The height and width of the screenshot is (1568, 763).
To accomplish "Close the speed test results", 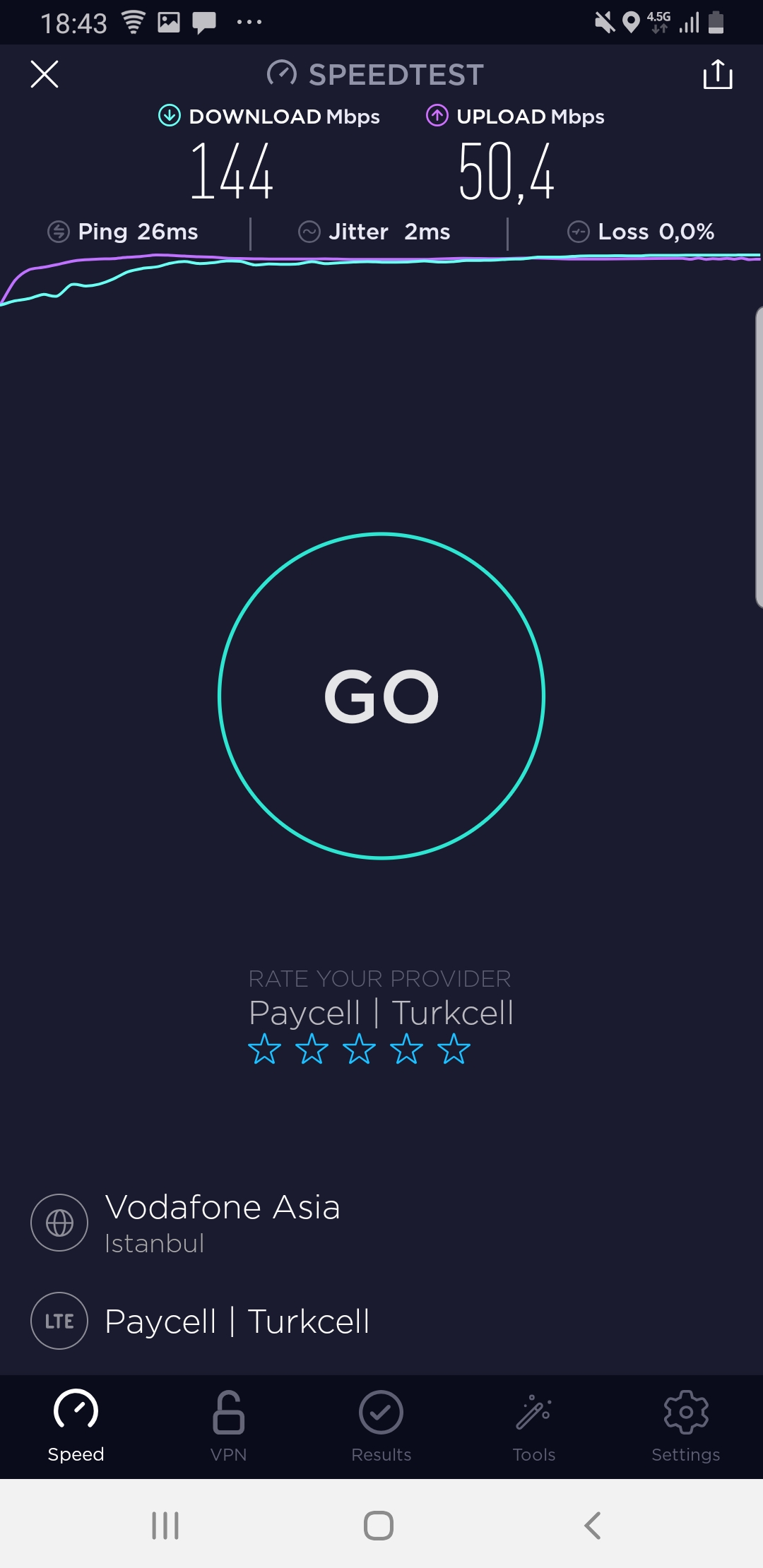I will [x=45, y=74].
